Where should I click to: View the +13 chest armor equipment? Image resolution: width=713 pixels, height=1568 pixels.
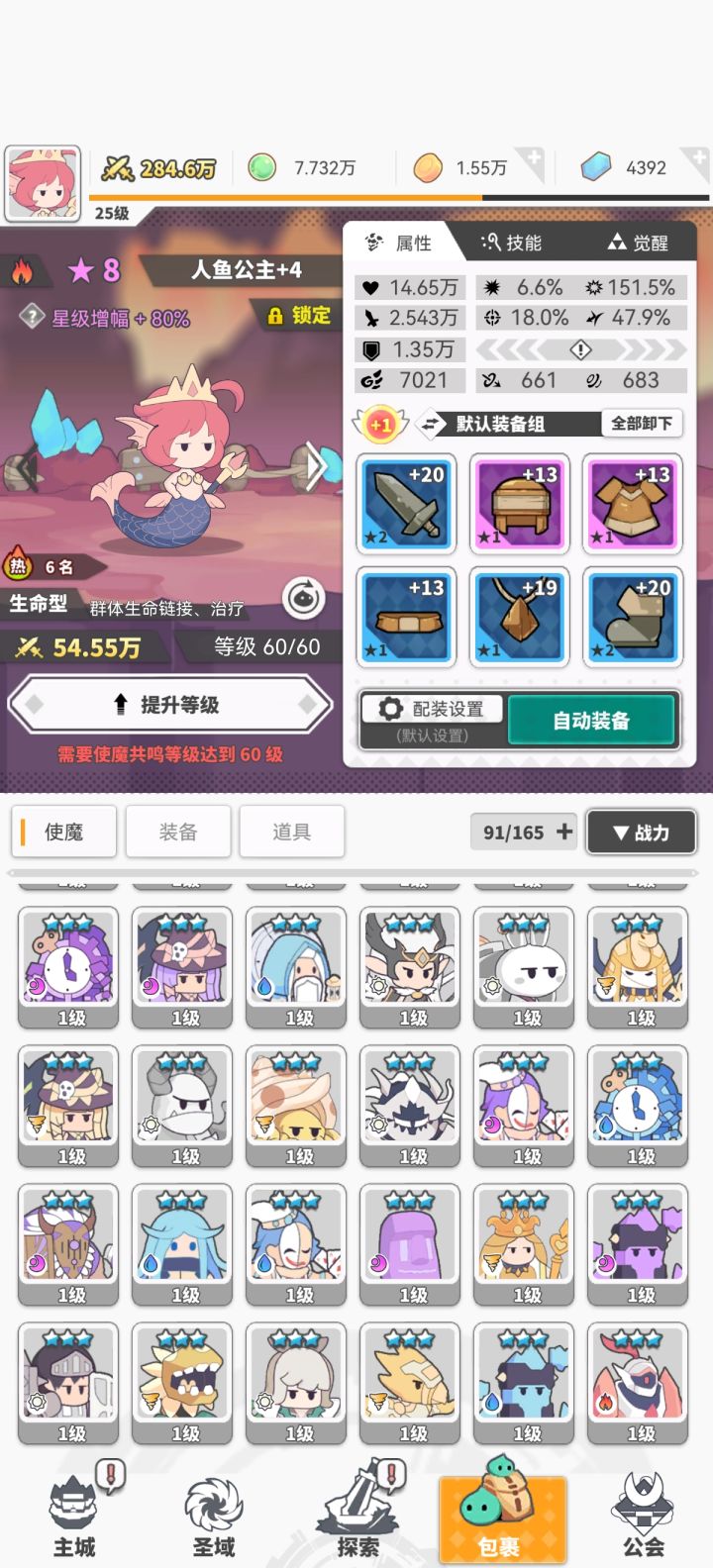coord(632,505)
